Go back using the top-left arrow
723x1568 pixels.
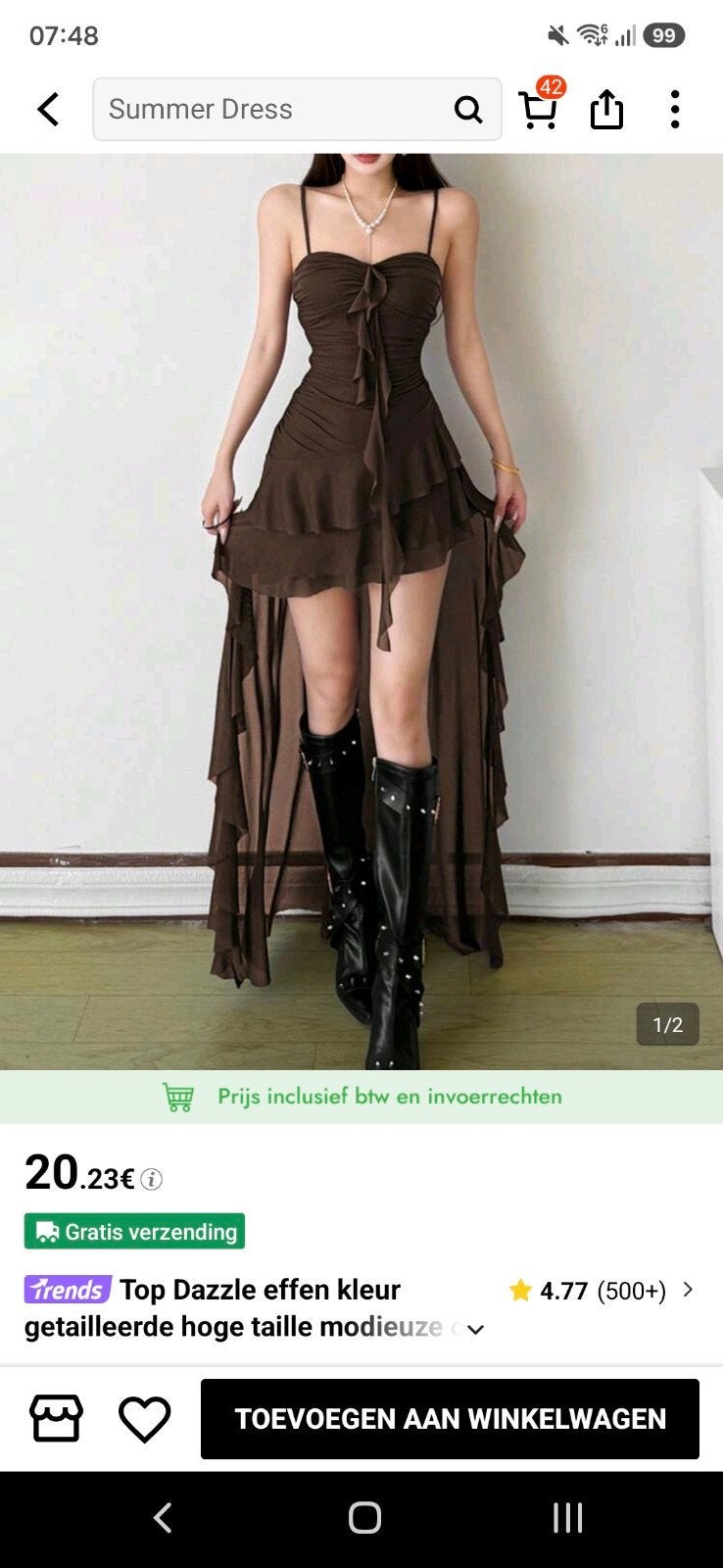pyautogui.click(x=48, y=109)
